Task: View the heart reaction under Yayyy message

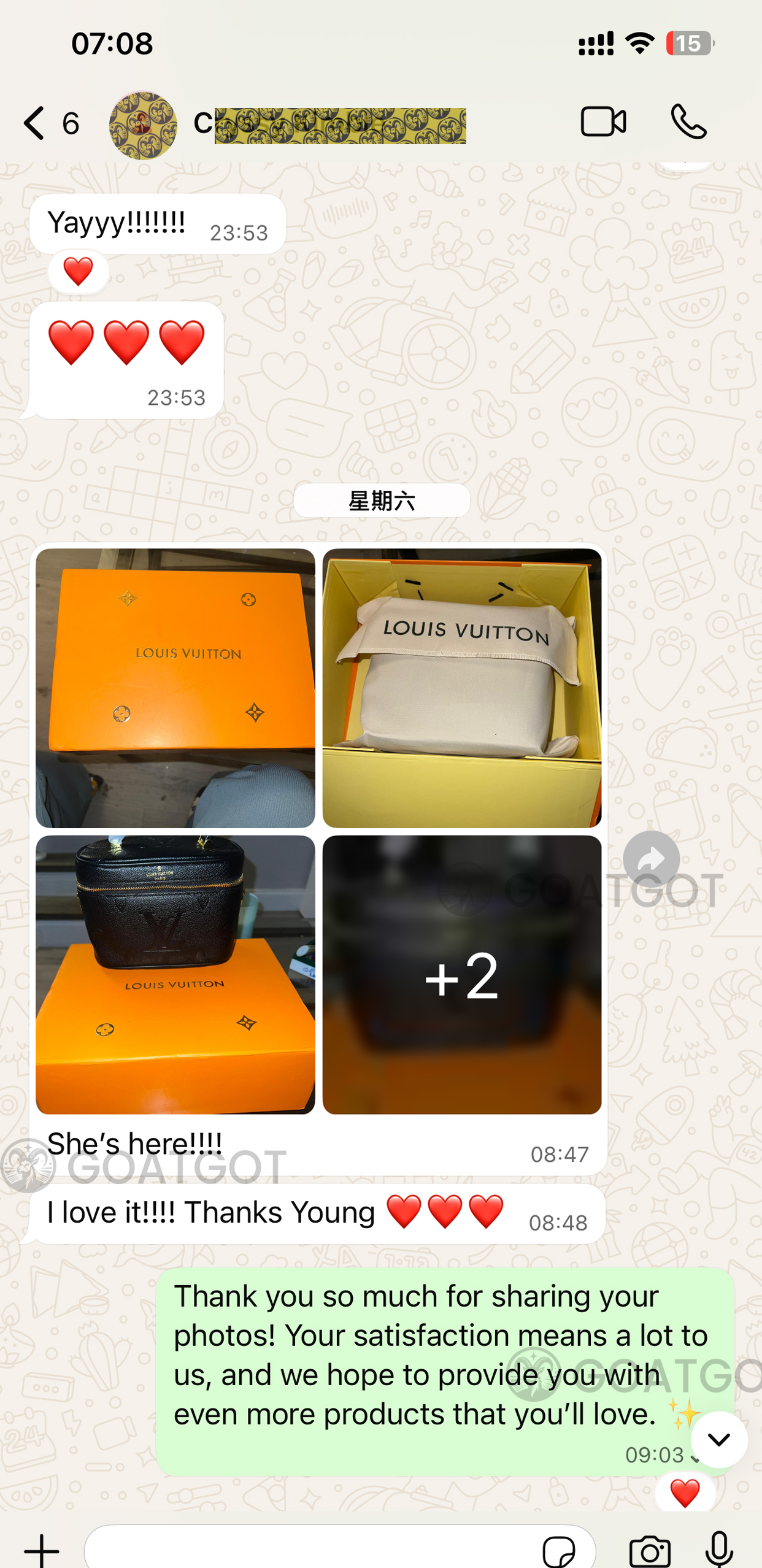Action: [x=78, y=272]
